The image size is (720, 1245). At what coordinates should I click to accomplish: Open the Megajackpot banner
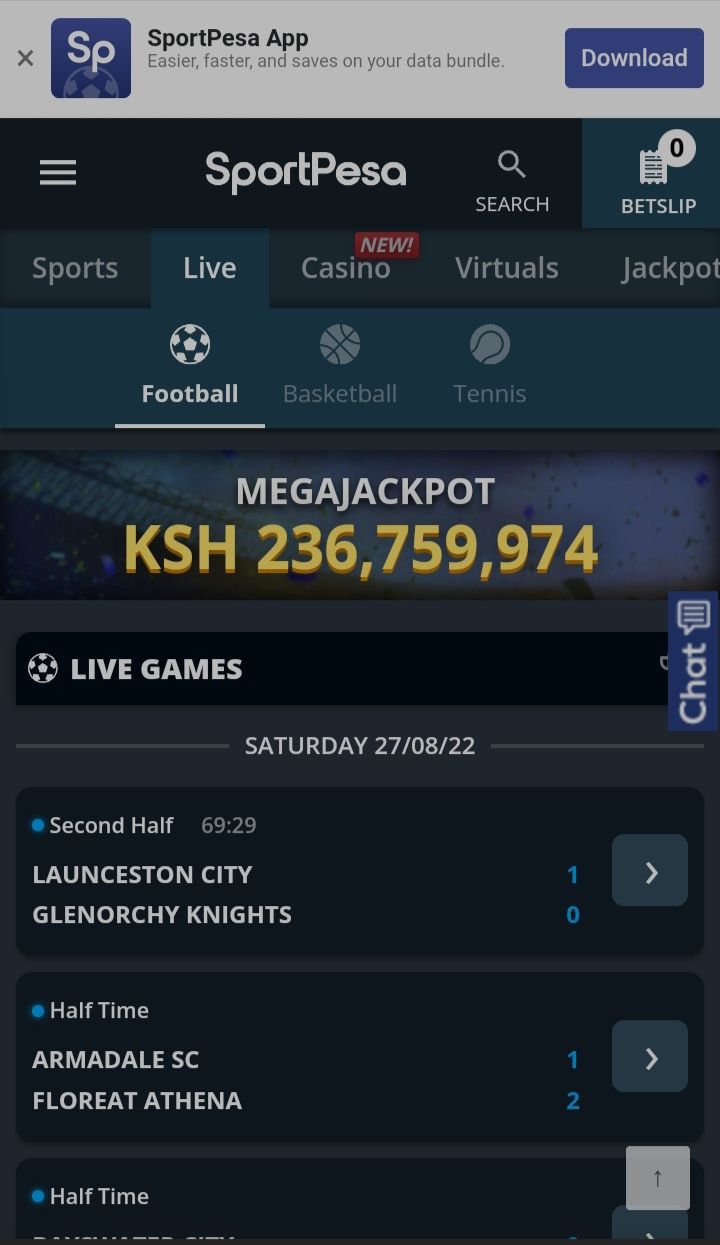(360, 525)
